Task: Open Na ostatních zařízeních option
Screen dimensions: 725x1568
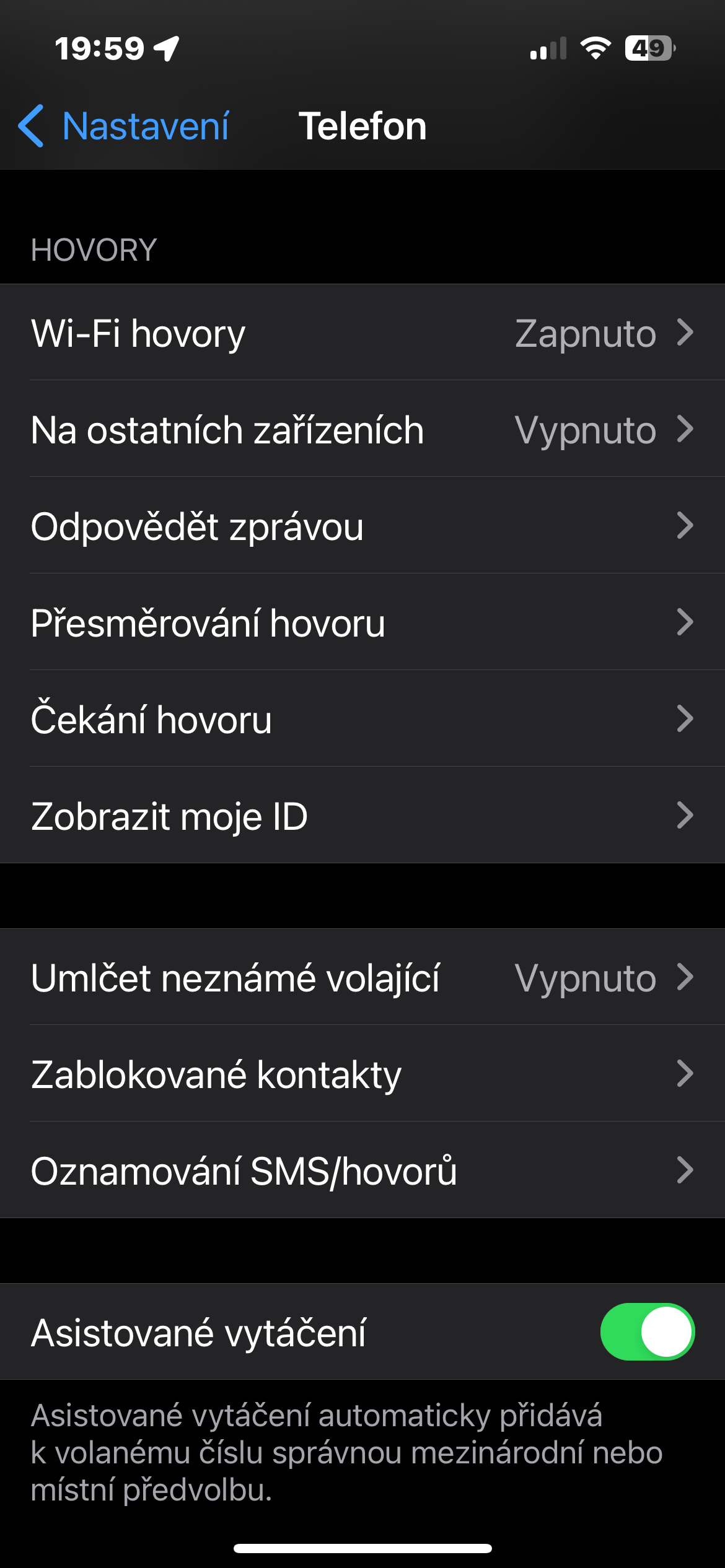Action: (362, 430)
